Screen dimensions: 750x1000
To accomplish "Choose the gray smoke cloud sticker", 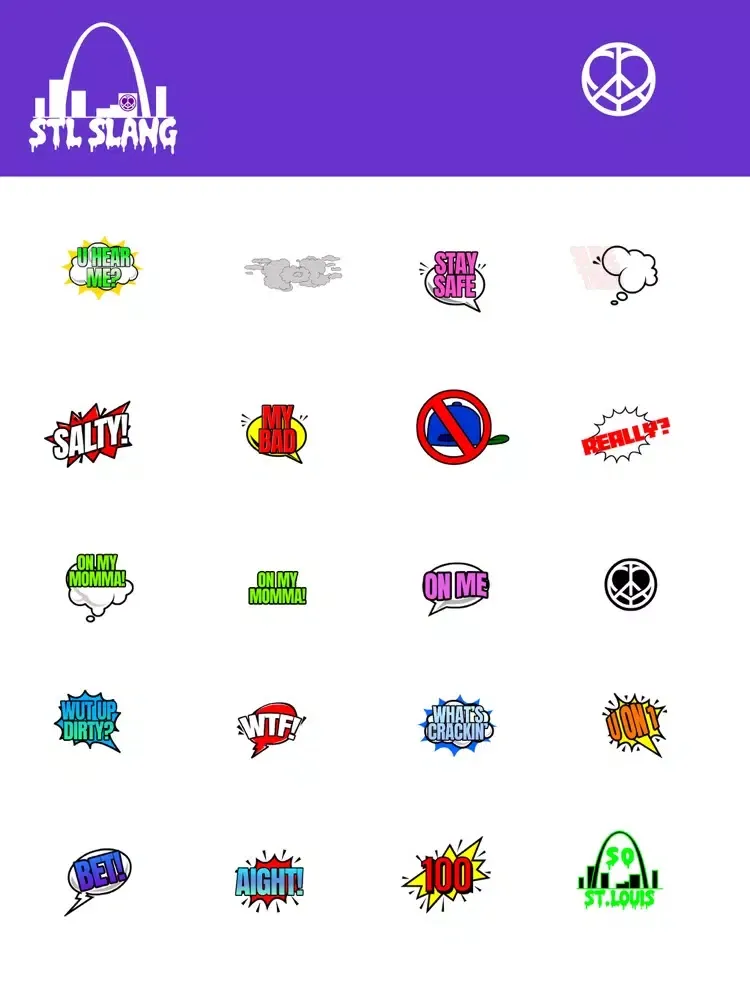I will (292, 271).
